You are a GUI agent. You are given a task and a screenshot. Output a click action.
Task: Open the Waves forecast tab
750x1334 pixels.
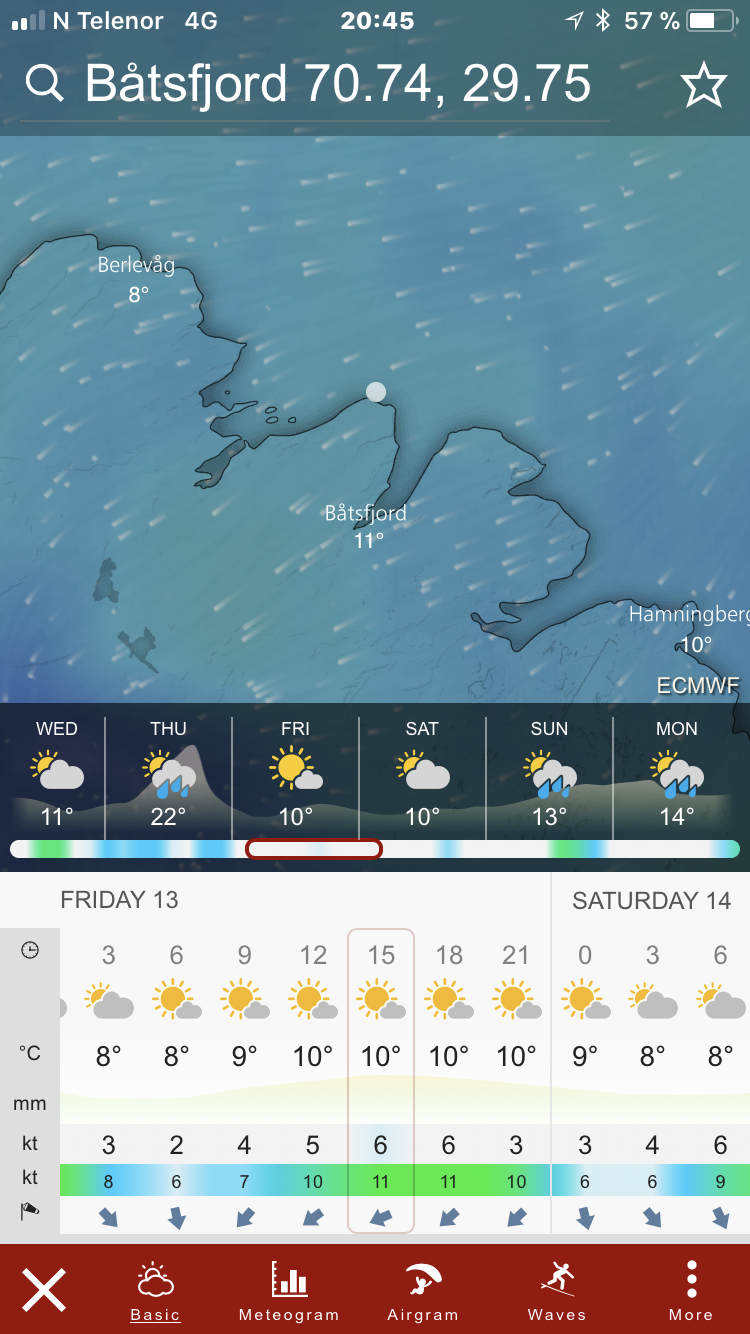557,1290
